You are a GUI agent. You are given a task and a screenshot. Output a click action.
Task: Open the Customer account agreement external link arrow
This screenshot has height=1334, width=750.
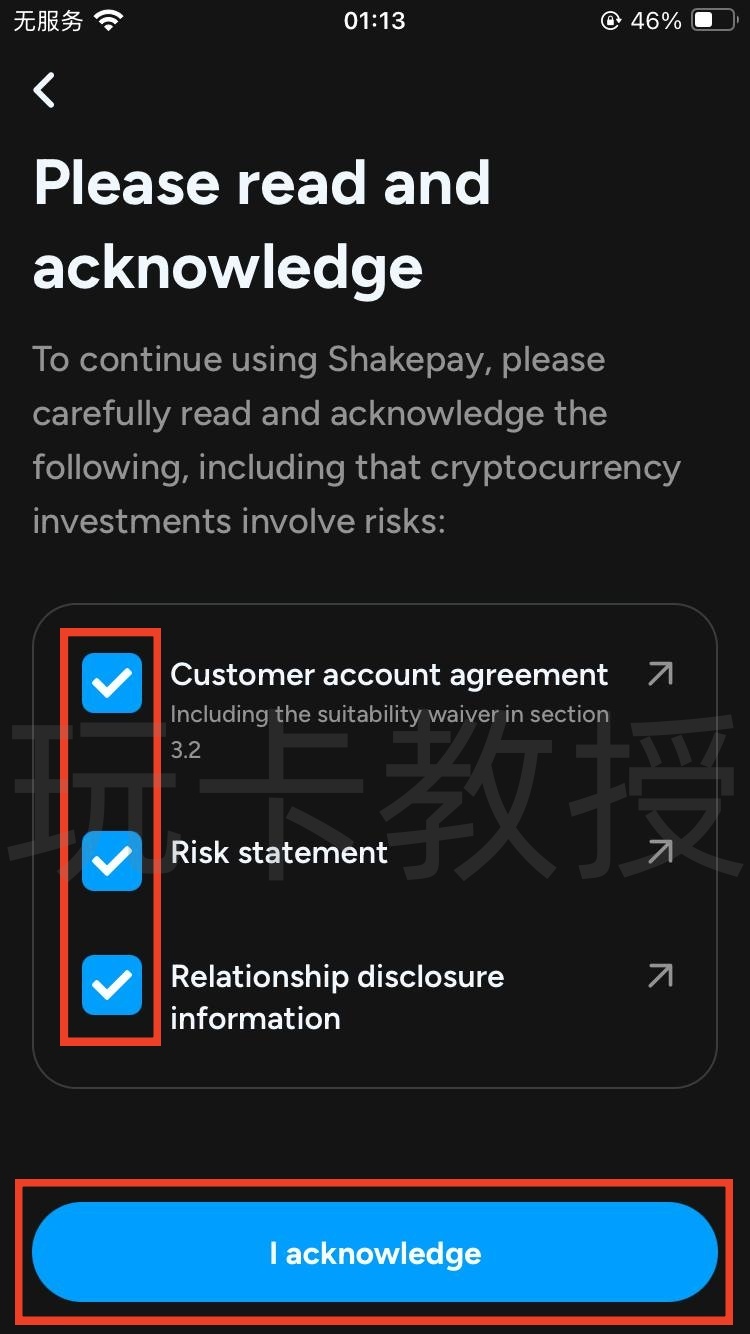659,675
